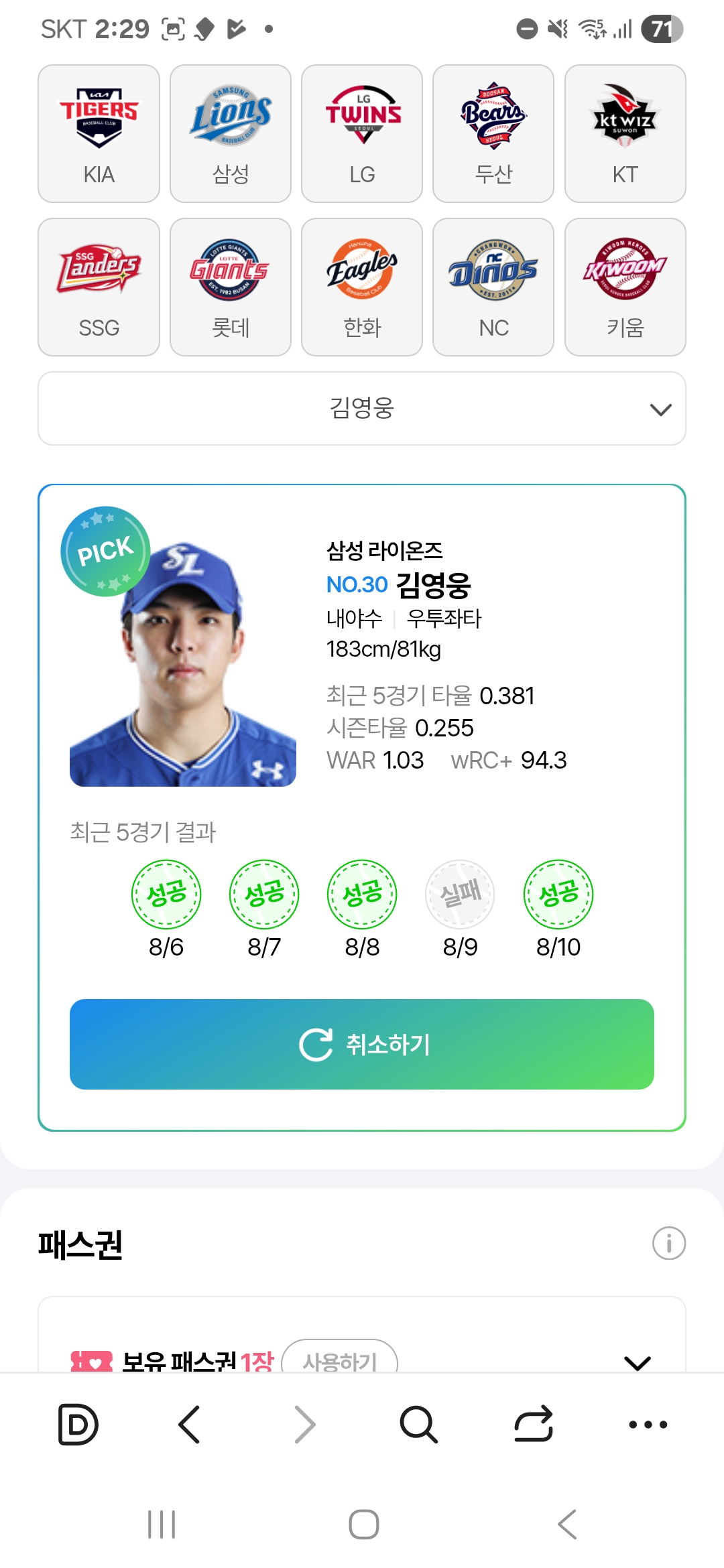Open the 패스권 info icon

point(668,1244)
